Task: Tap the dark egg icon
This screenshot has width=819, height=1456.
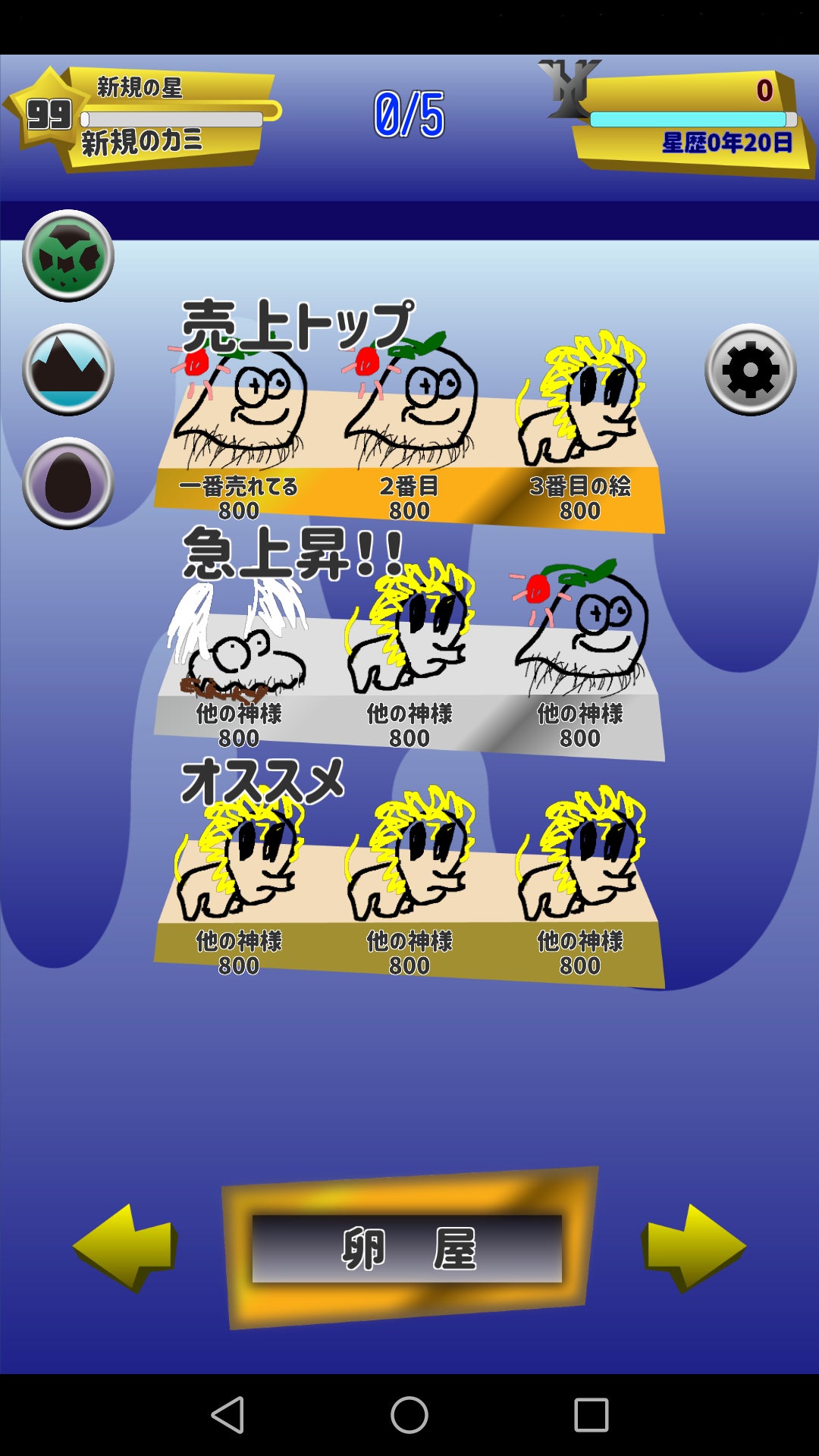Action: (68, 483)
